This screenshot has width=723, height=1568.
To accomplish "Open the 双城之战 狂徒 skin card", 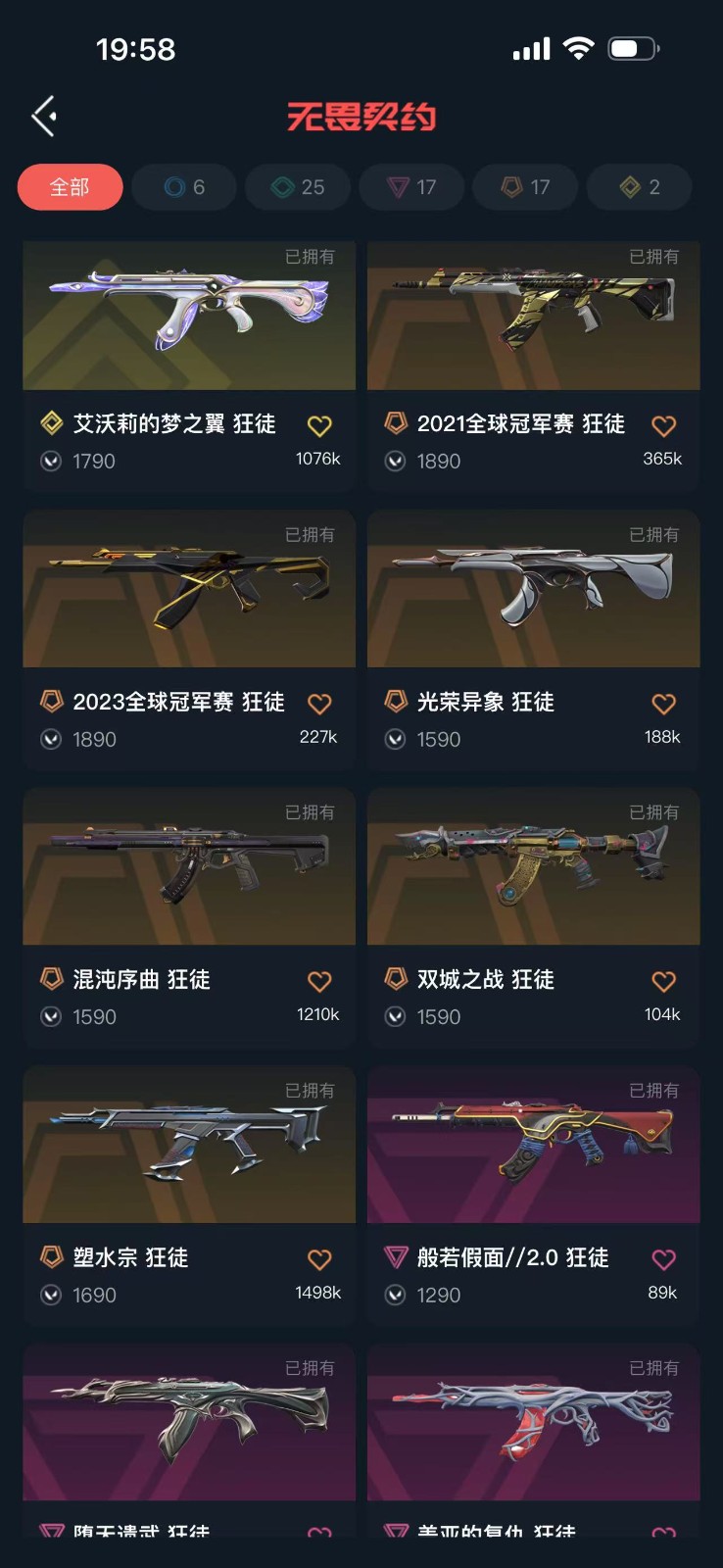I will click(533, 870).
